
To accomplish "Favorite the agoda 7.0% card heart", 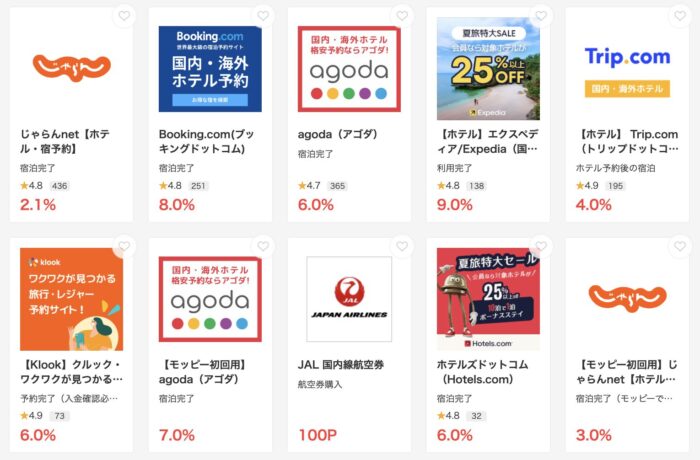I will [x=262, y=246].
